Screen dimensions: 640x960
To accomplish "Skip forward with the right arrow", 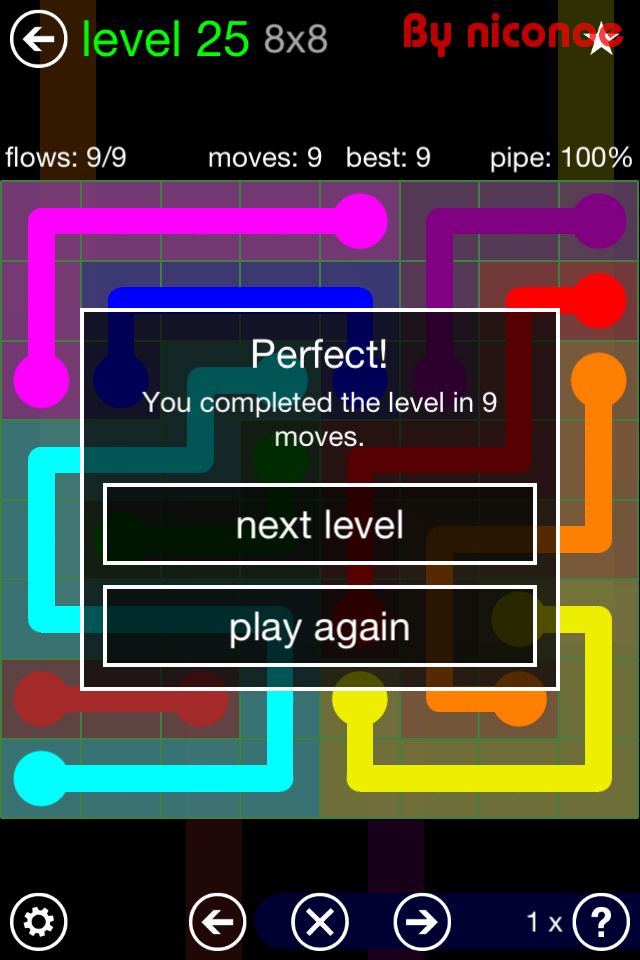I will pyautogui.click(x=422, y=921).
